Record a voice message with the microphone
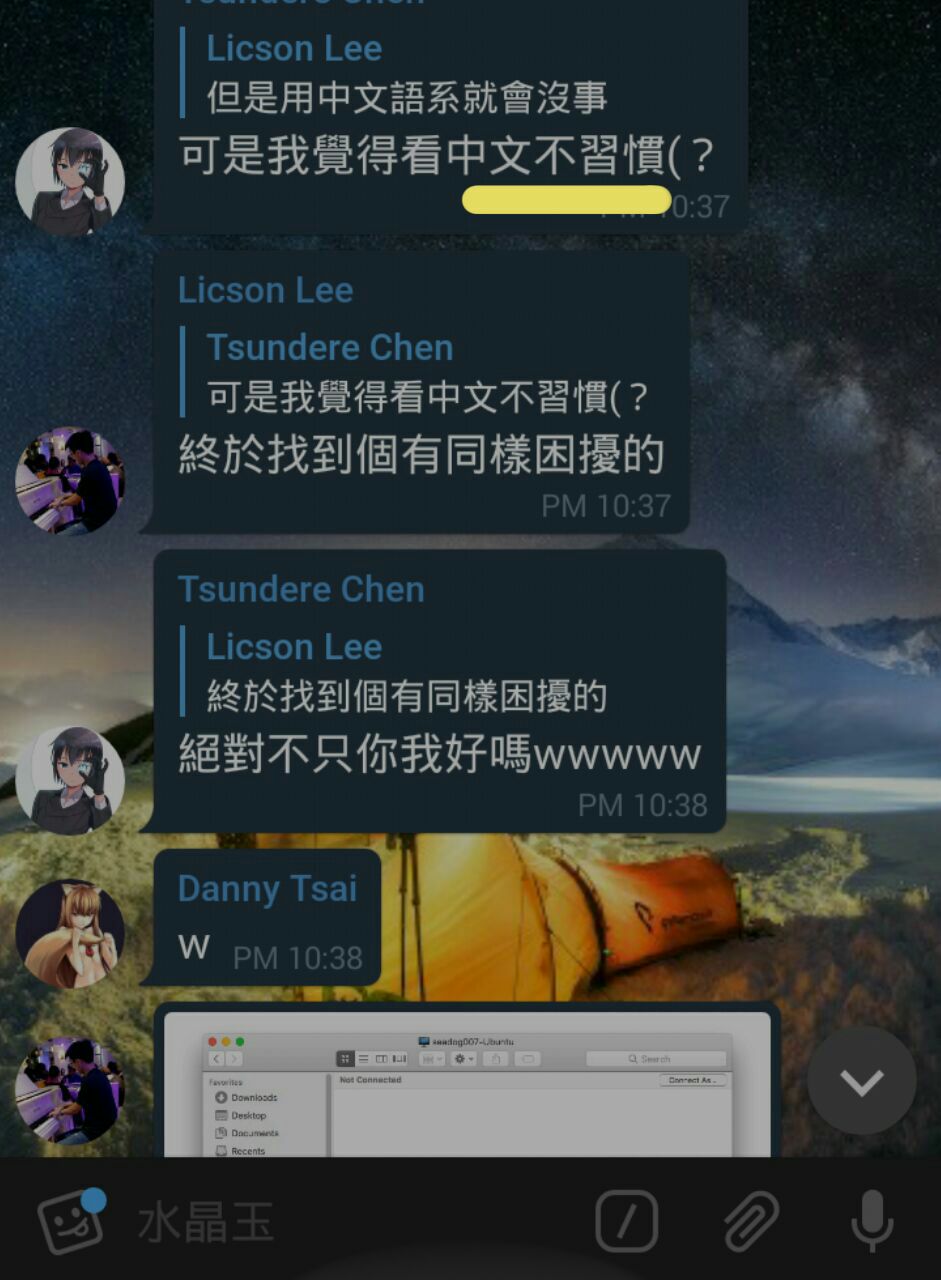Image resolution: width=941 pixels, height=1280 pixels. 872,1221
